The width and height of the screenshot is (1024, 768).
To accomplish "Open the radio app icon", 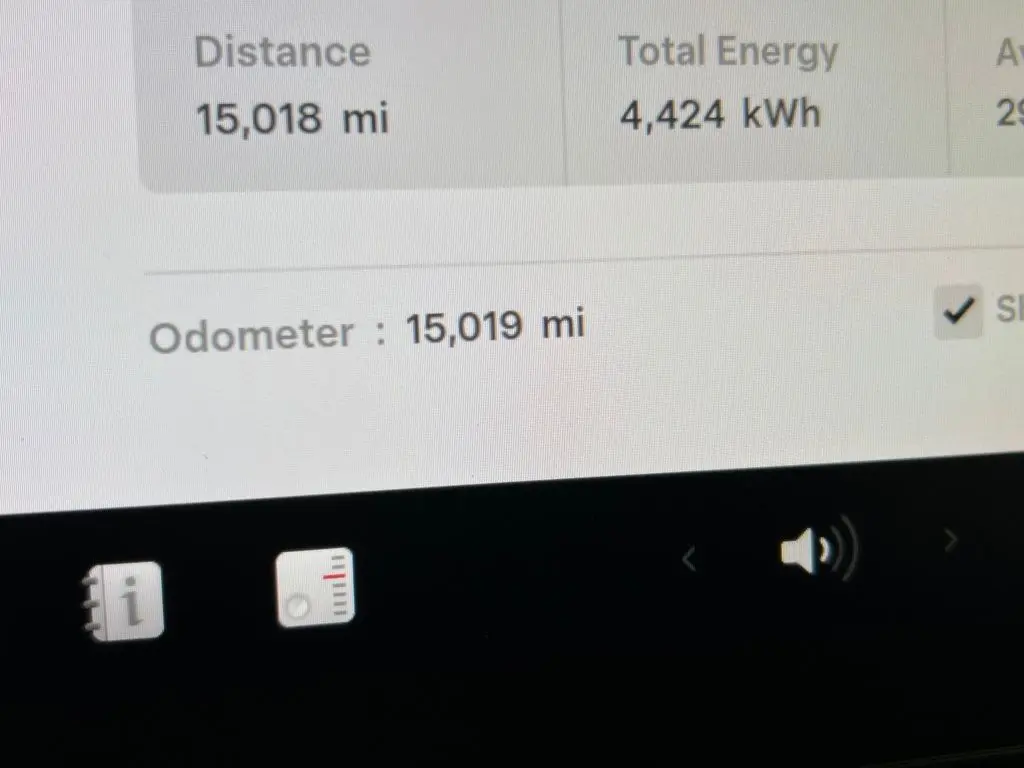I will tap(315, 588).
